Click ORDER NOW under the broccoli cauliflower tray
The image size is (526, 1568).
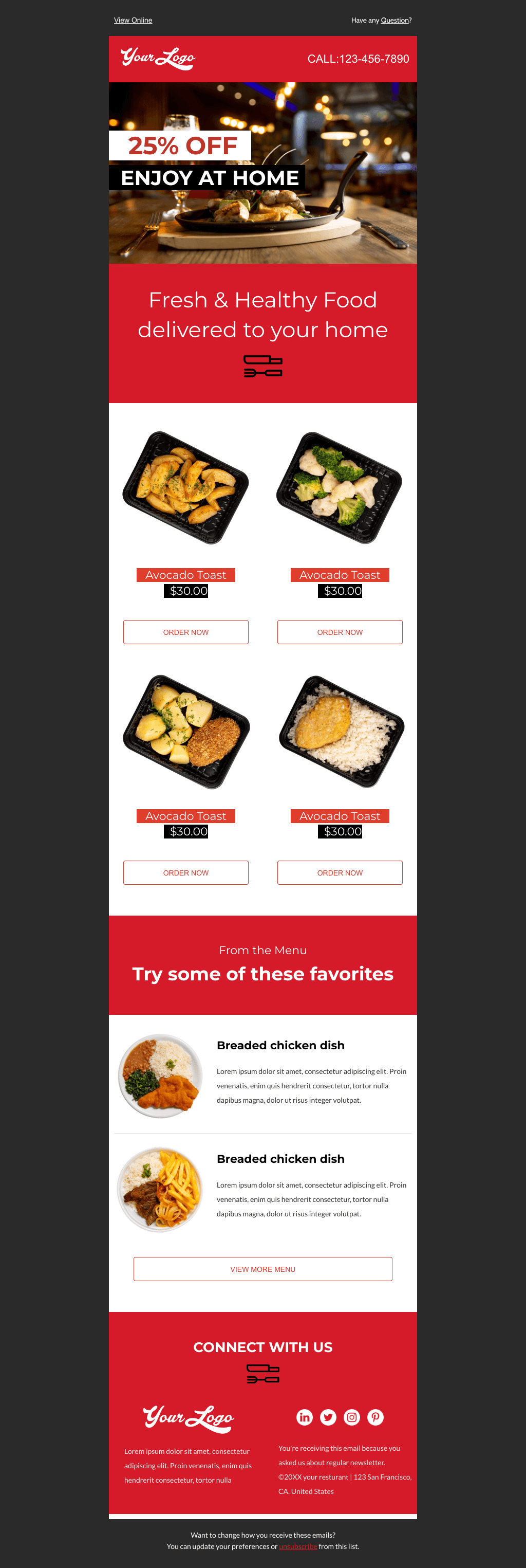tap(340, 632)
